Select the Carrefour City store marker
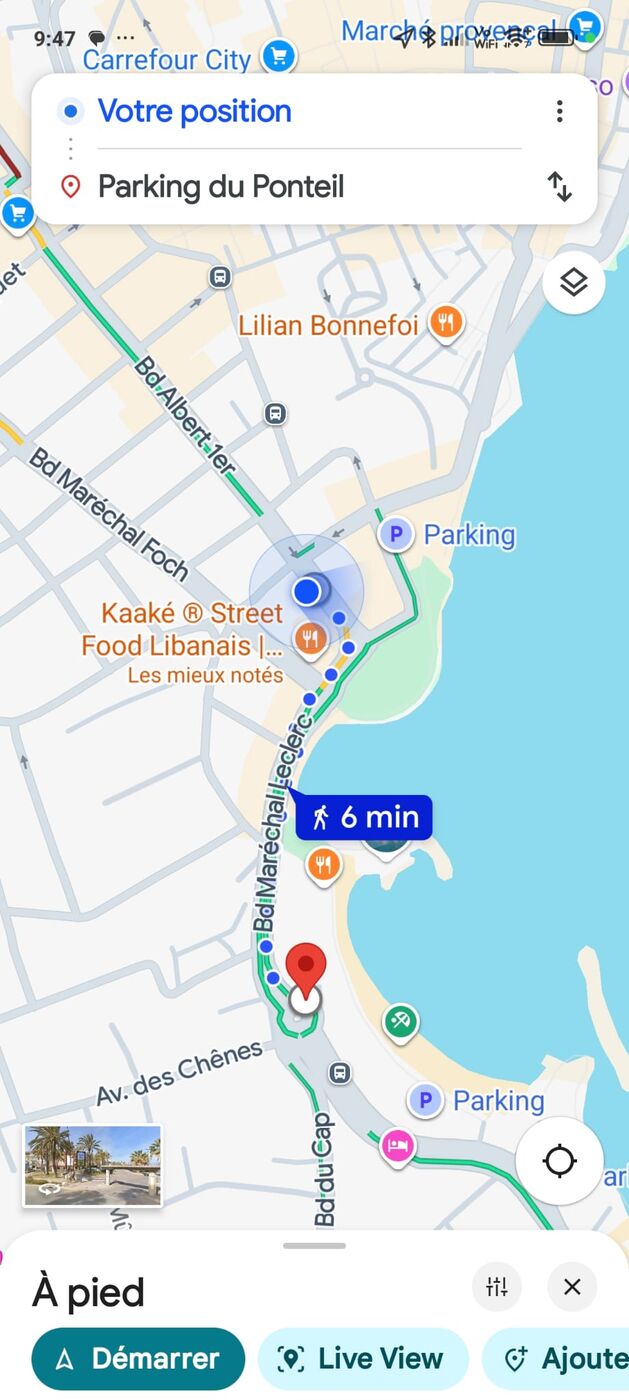 [279, 56]
